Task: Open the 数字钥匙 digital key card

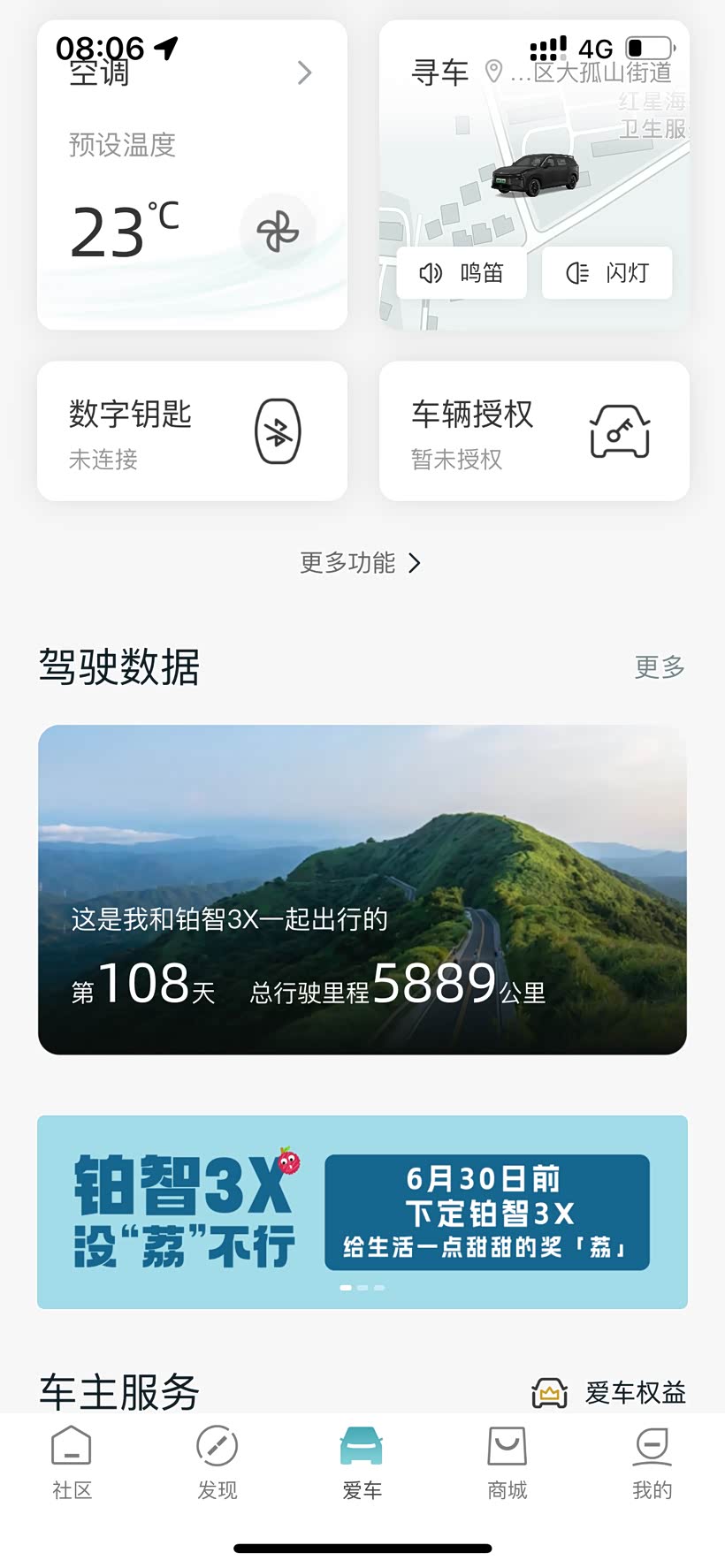Action: pyautogui.click(x=192, y=431)
